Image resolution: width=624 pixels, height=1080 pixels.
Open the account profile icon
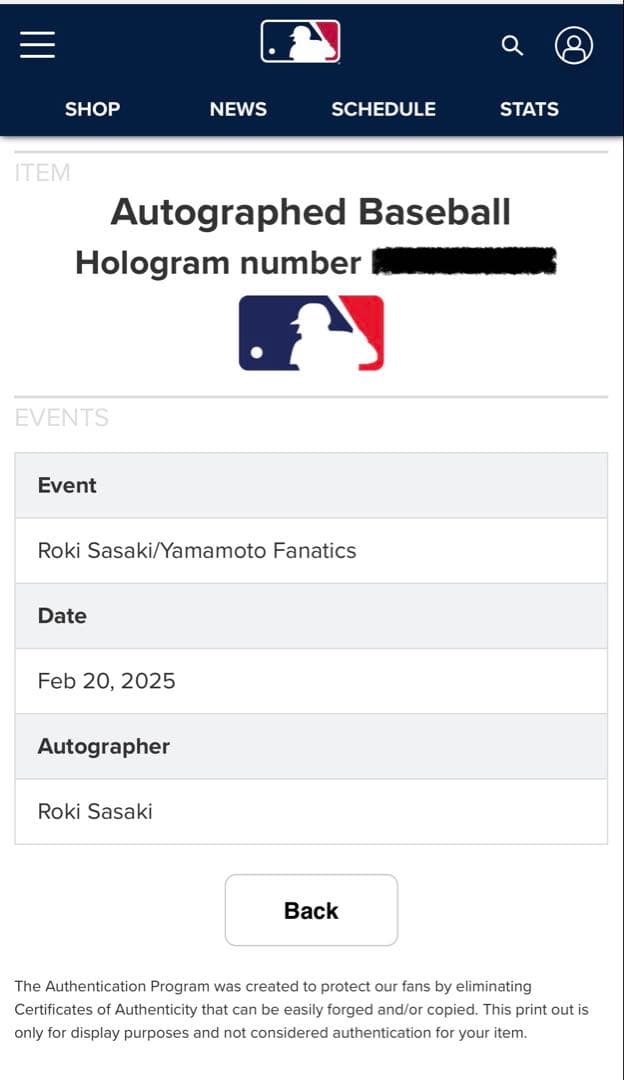[574, 45]
